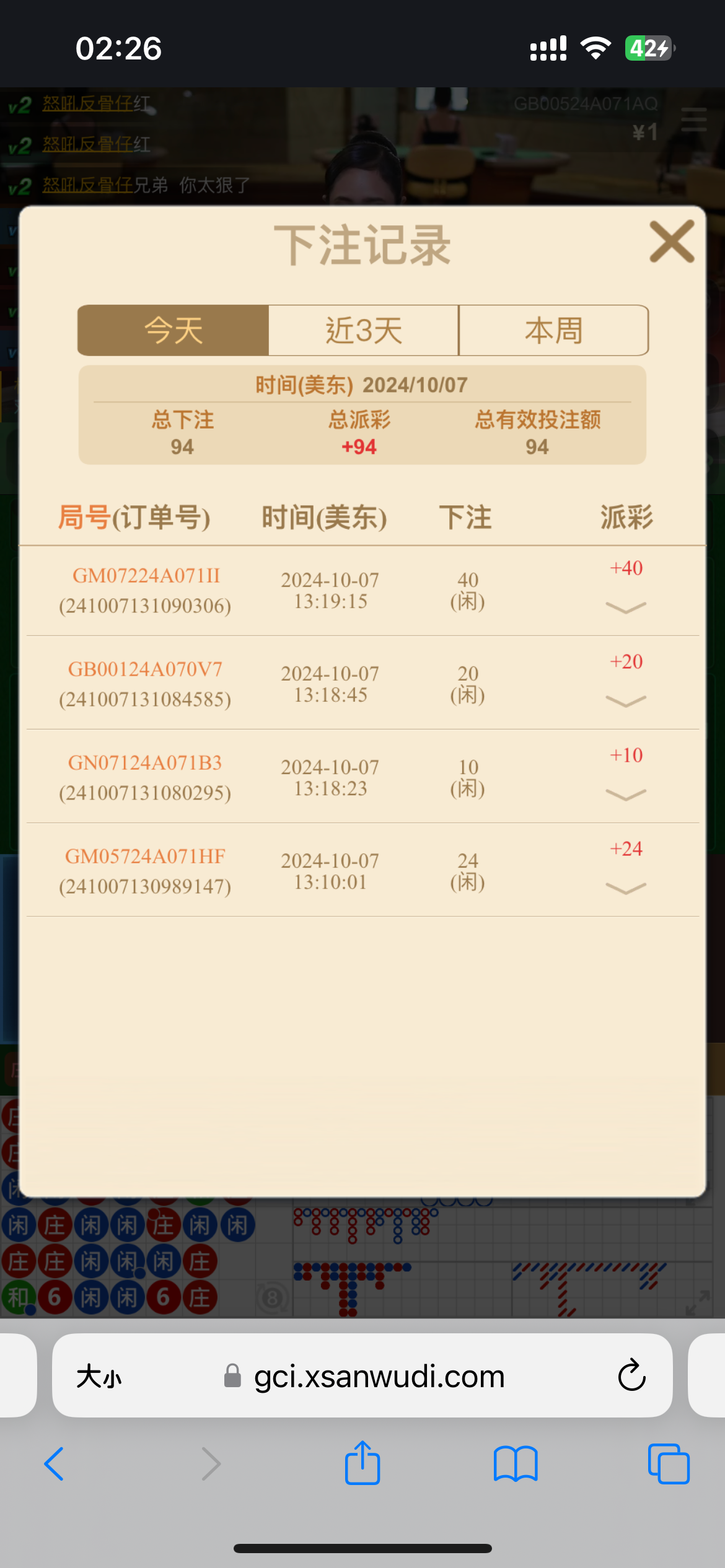Open Safari bookmarks
This screenshot has width=725, height=1568.
tap(516, 1464)
